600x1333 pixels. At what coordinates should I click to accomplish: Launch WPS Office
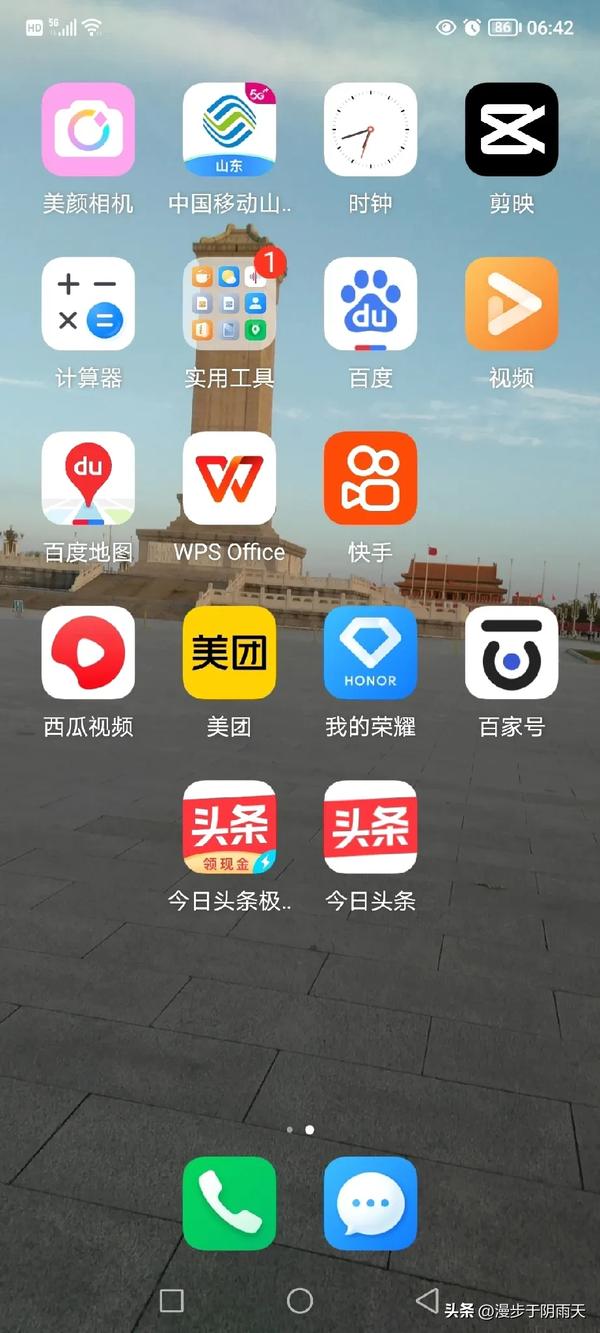click(229, 478)
